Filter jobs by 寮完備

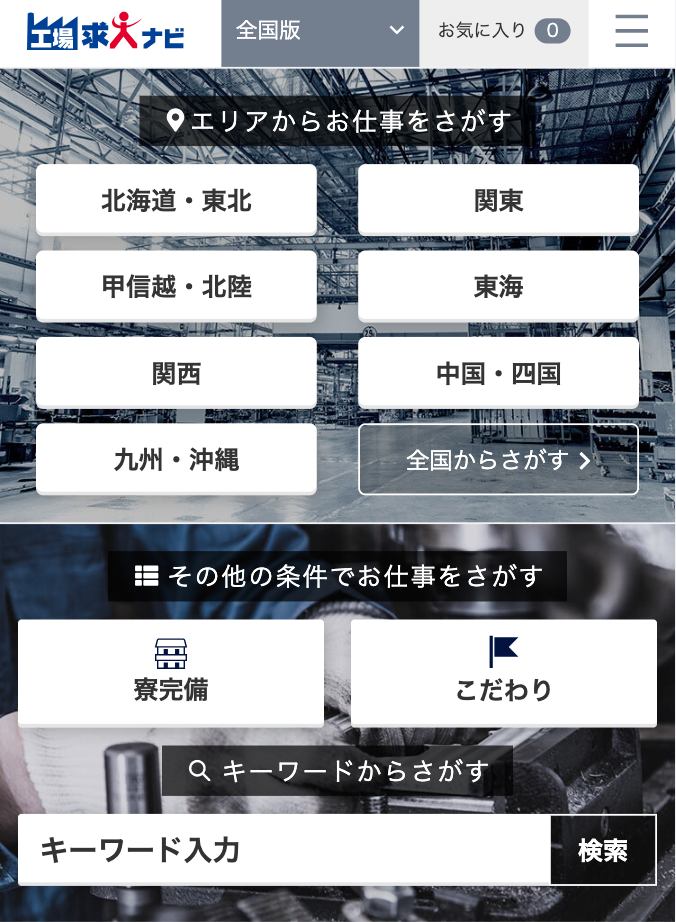(171, 672)
